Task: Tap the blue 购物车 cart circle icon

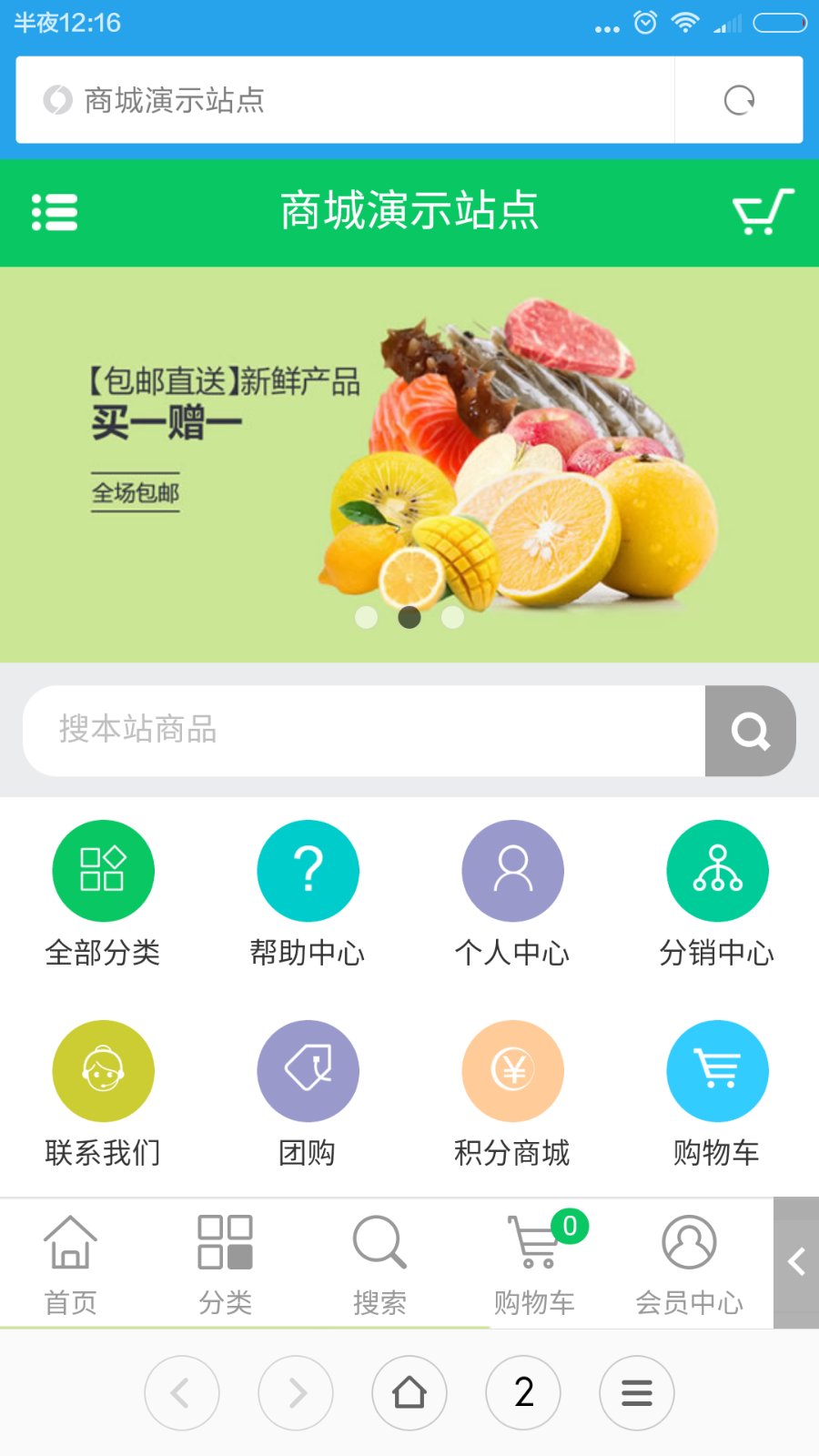Action: [717, 1070]
